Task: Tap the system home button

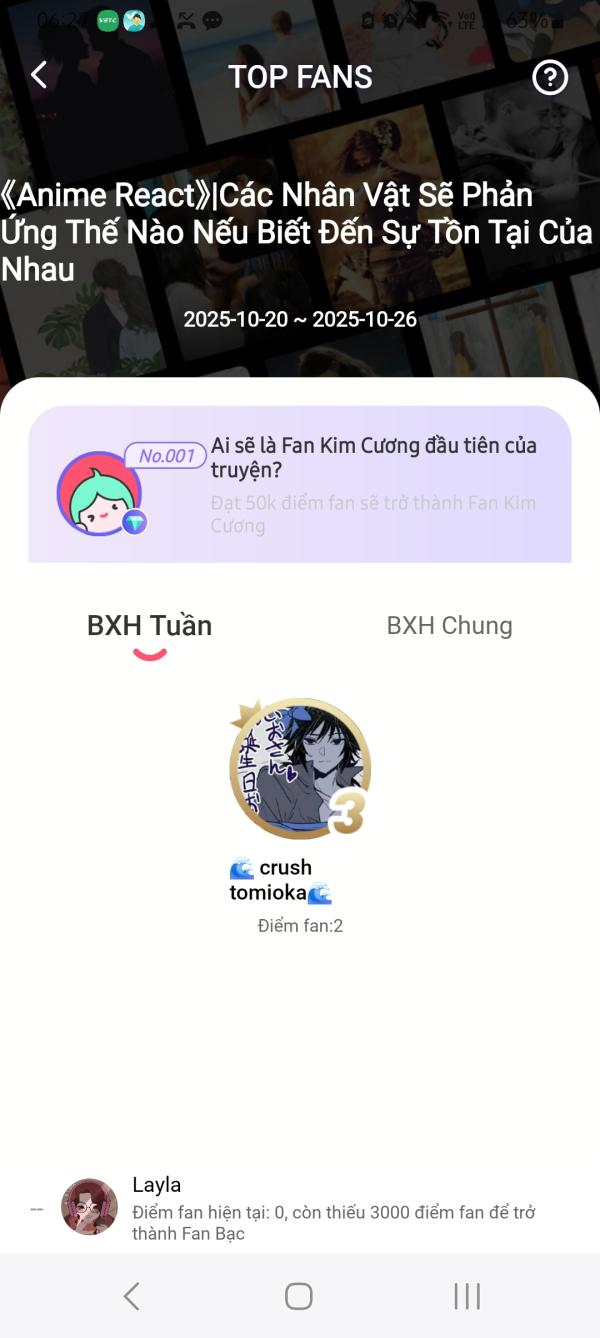Action: (299, 1296)
